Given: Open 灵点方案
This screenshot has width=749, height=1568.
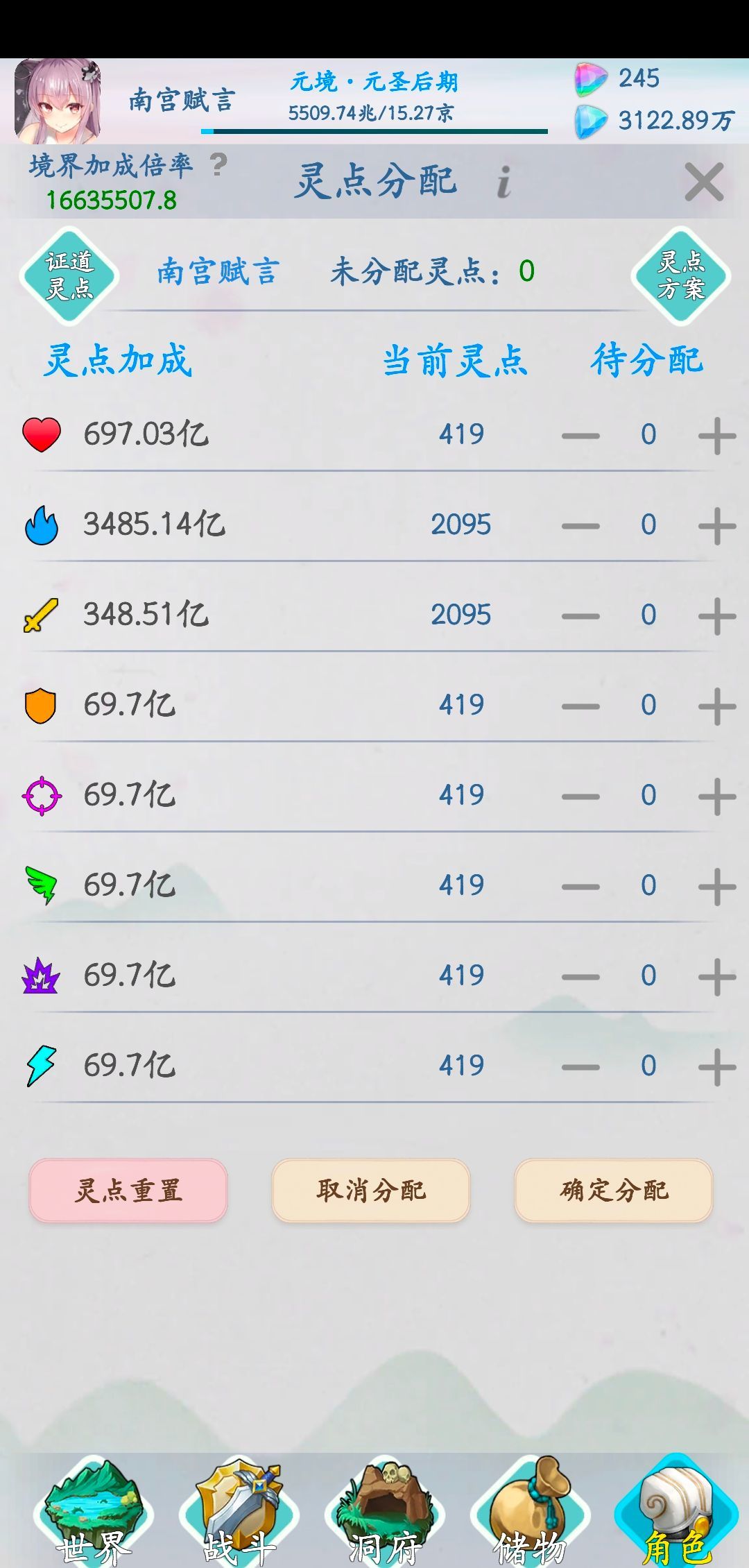Looking at the screenshot, I should [x=681, y=275].
